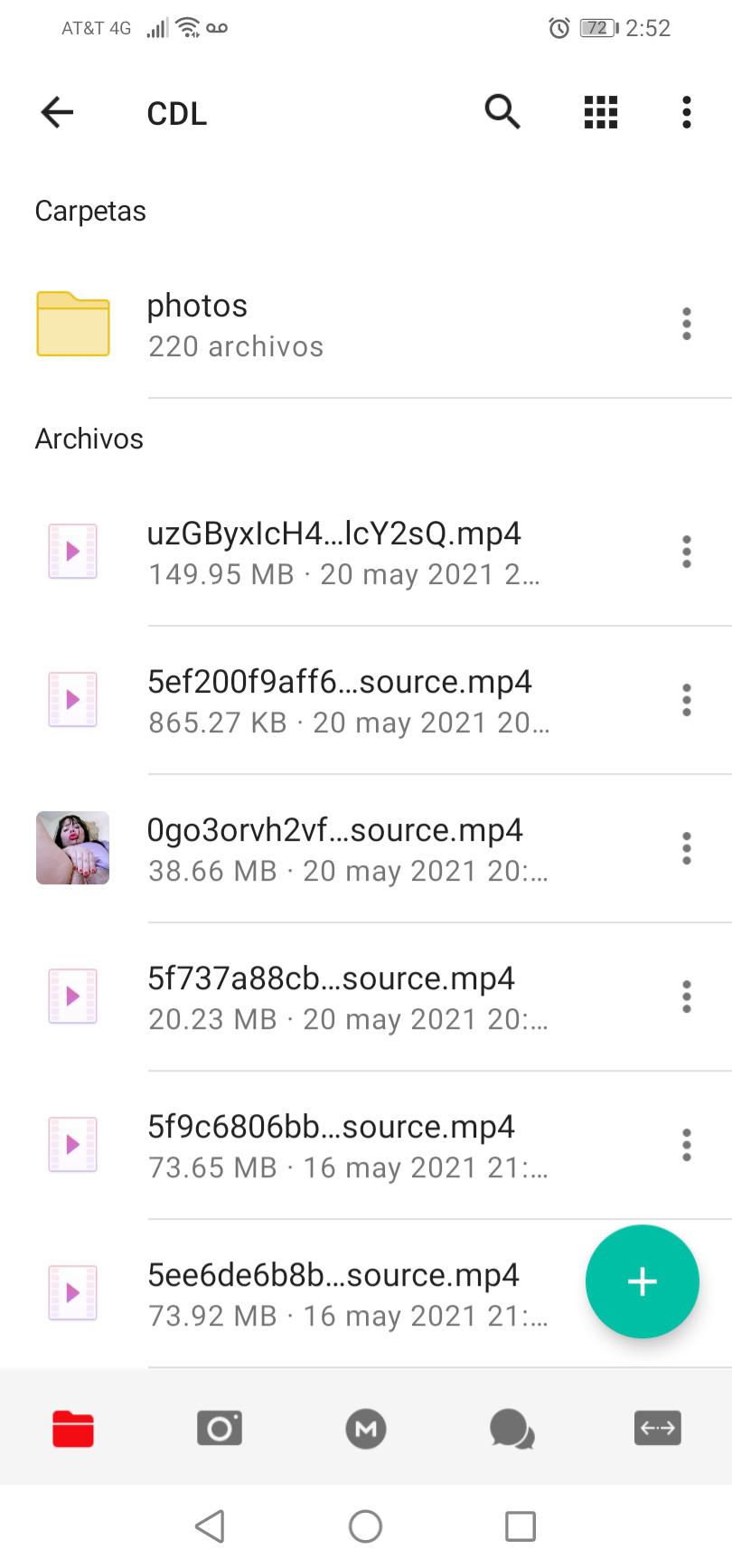The image size is (732, 1568).
Task: Open the 0go3orvh2vf source video
Action: click(x=334, y=848)
